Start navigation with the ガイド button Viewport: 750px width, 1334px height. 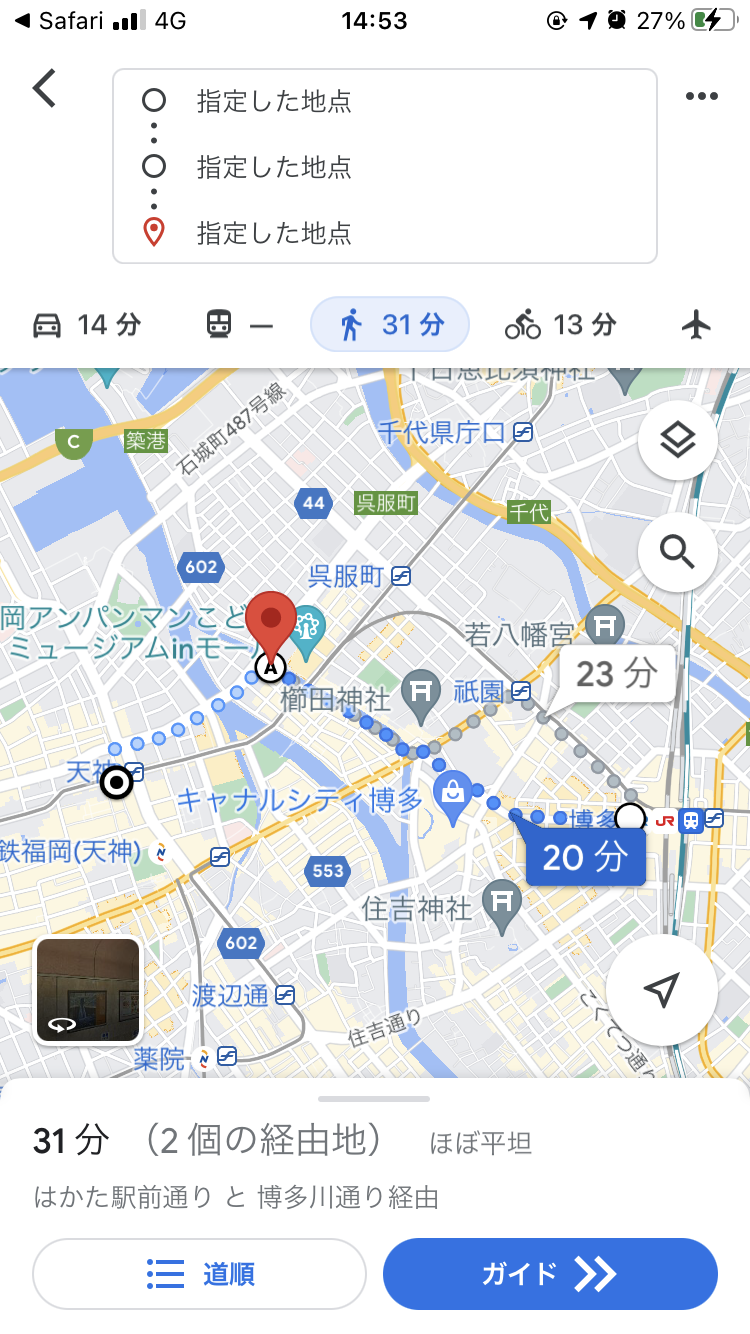548,1273
